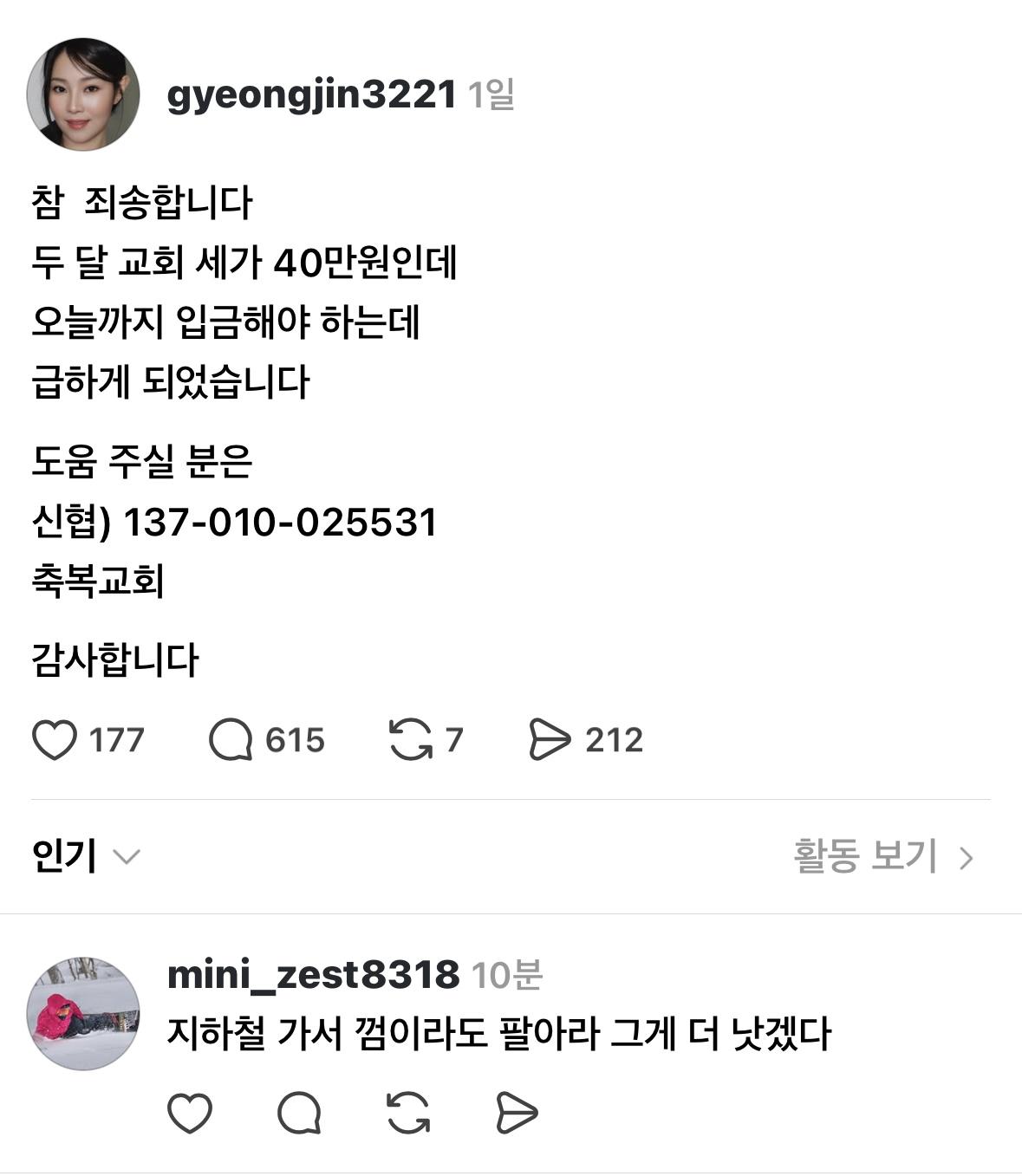Toggle the heart on the main post
The height and width of the screenshot is (1176, 1022).
pos(55,741)
